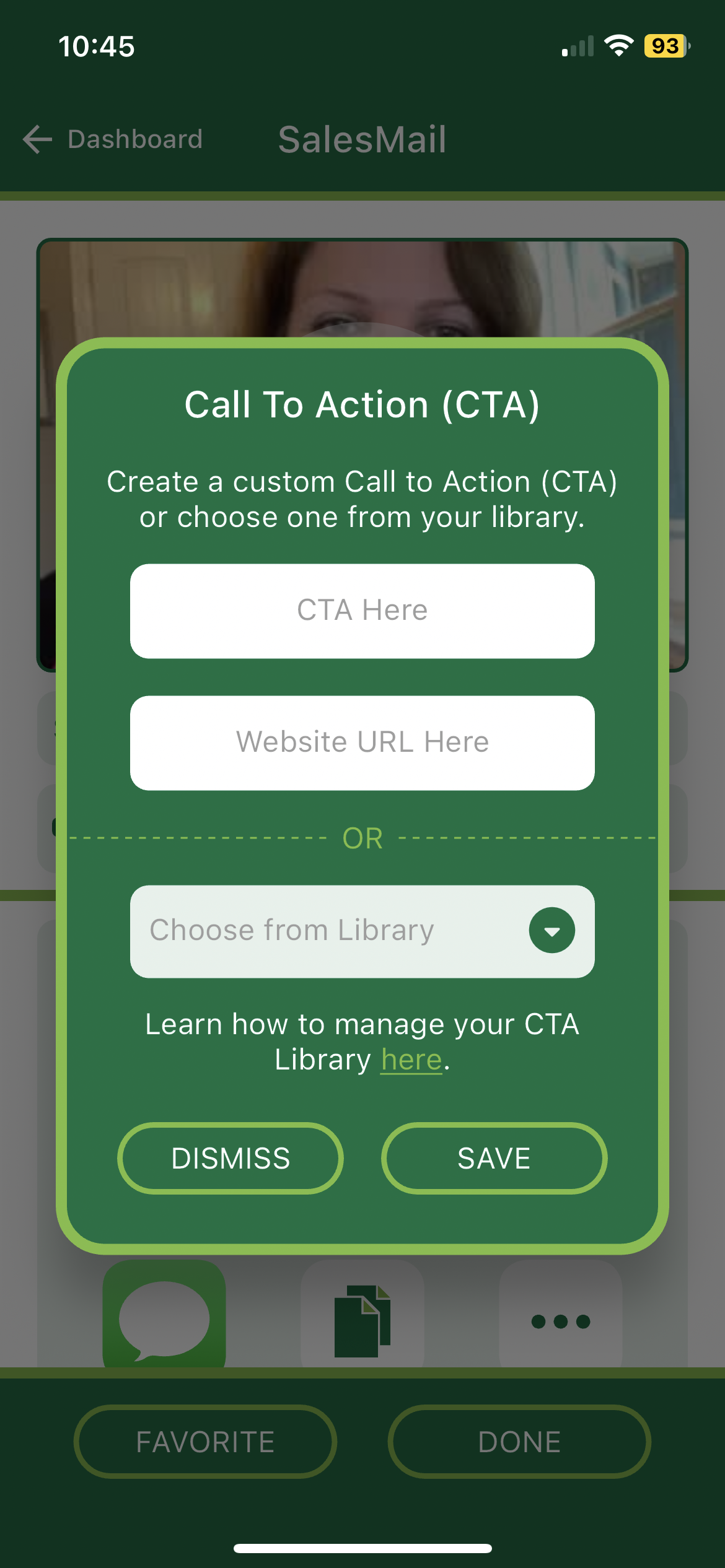Save the custom Call To Action
This screenshot has height=1568, width=725.
pyautogui.click(x=494, y=1158)
